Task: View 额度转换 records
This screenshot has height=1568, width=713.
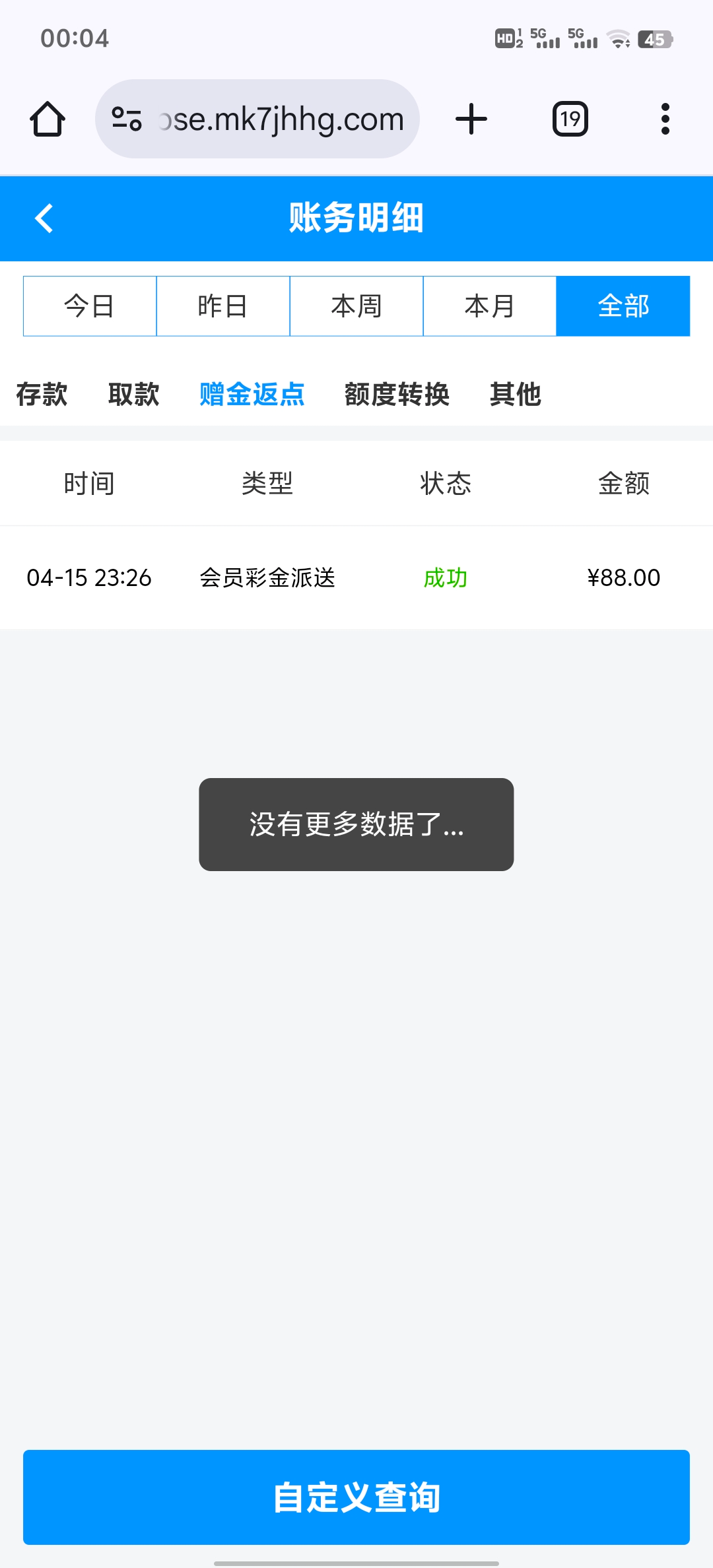Action: [x=397, y=395]
